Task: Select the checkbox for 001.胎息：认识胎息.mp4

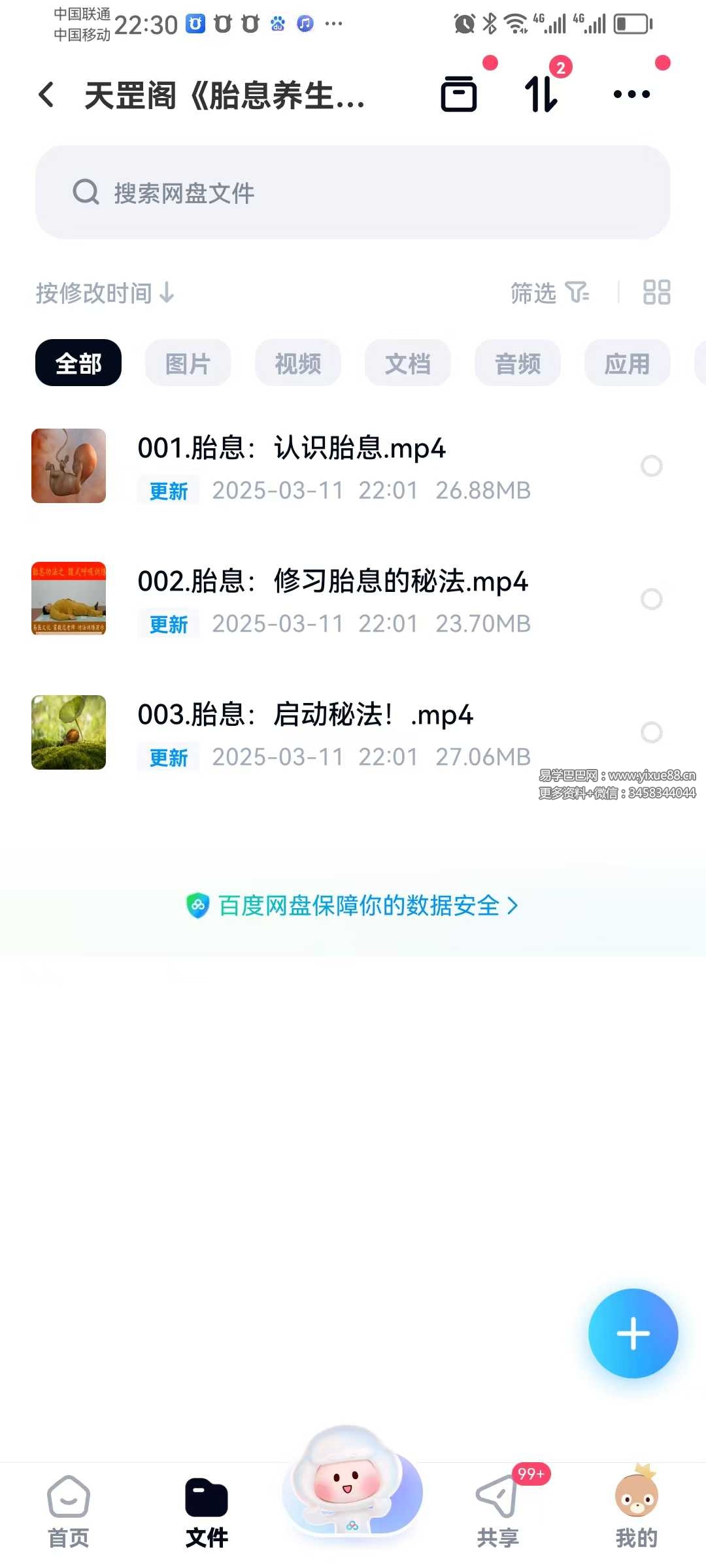Action: click(651, 466)
